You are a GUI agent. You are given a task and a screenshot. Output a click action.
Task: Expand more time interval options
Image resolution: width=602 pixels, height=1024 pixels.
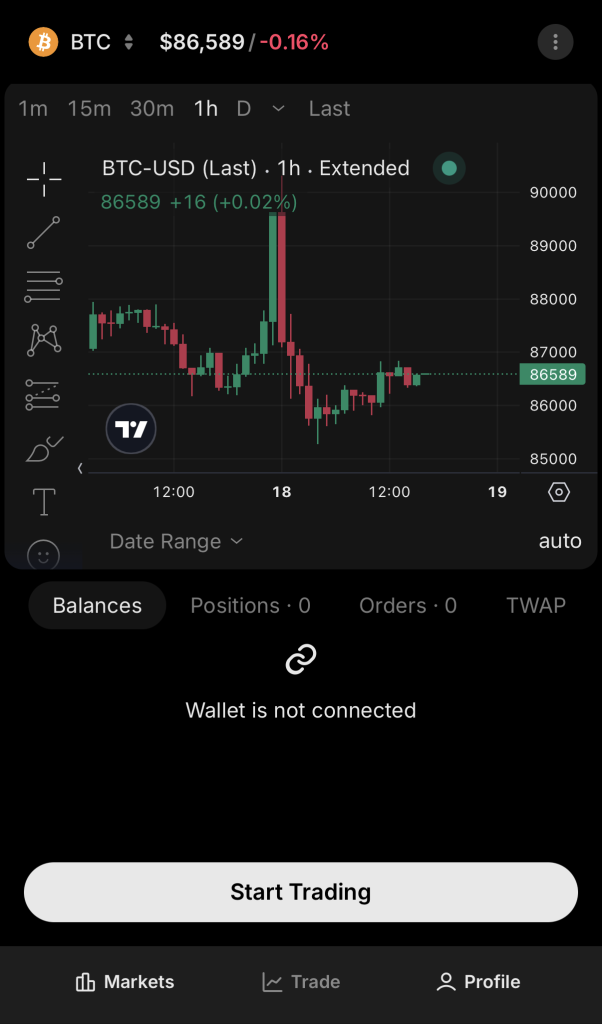pyautogui.click(x=278, y=109)
